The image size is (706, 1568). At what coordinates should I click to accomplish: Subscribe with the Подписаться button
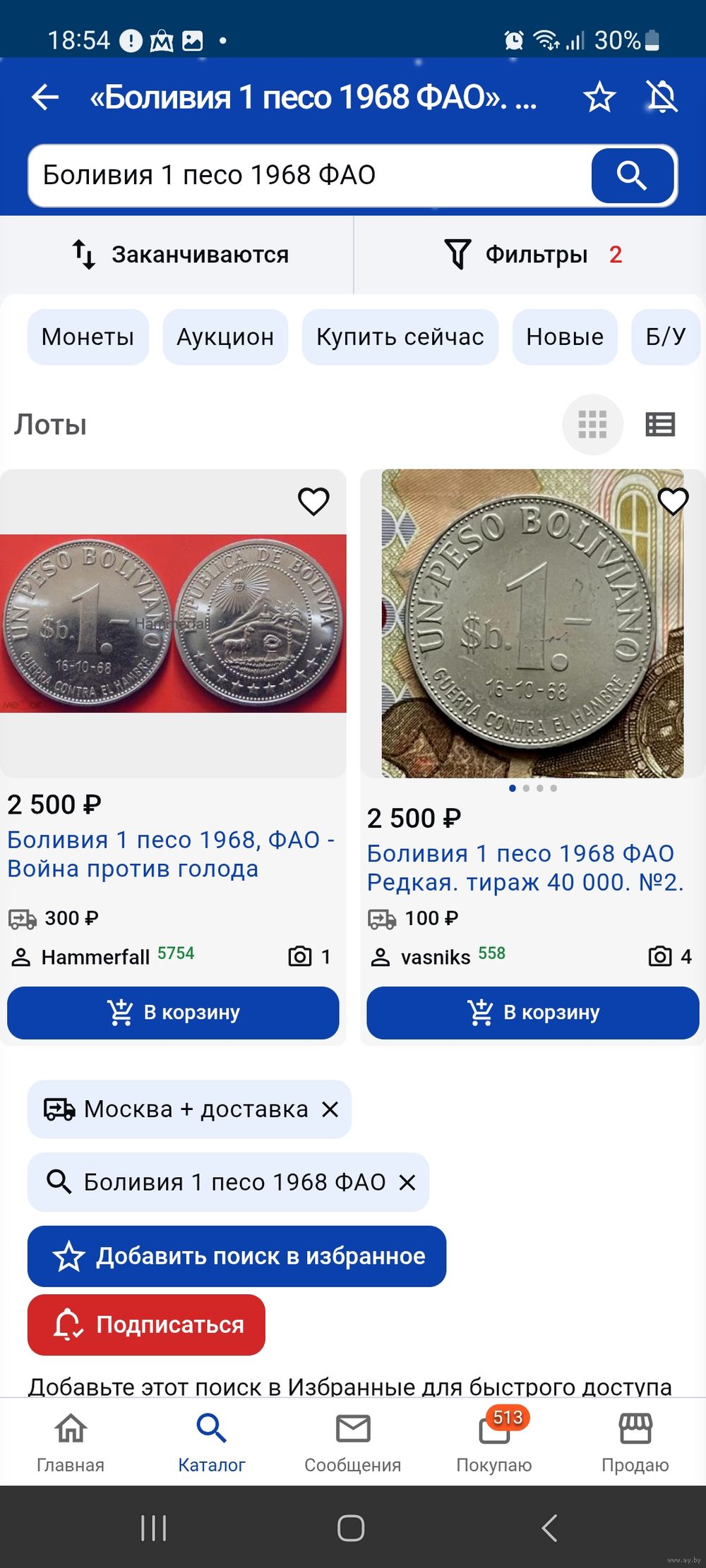[146, 1325]
